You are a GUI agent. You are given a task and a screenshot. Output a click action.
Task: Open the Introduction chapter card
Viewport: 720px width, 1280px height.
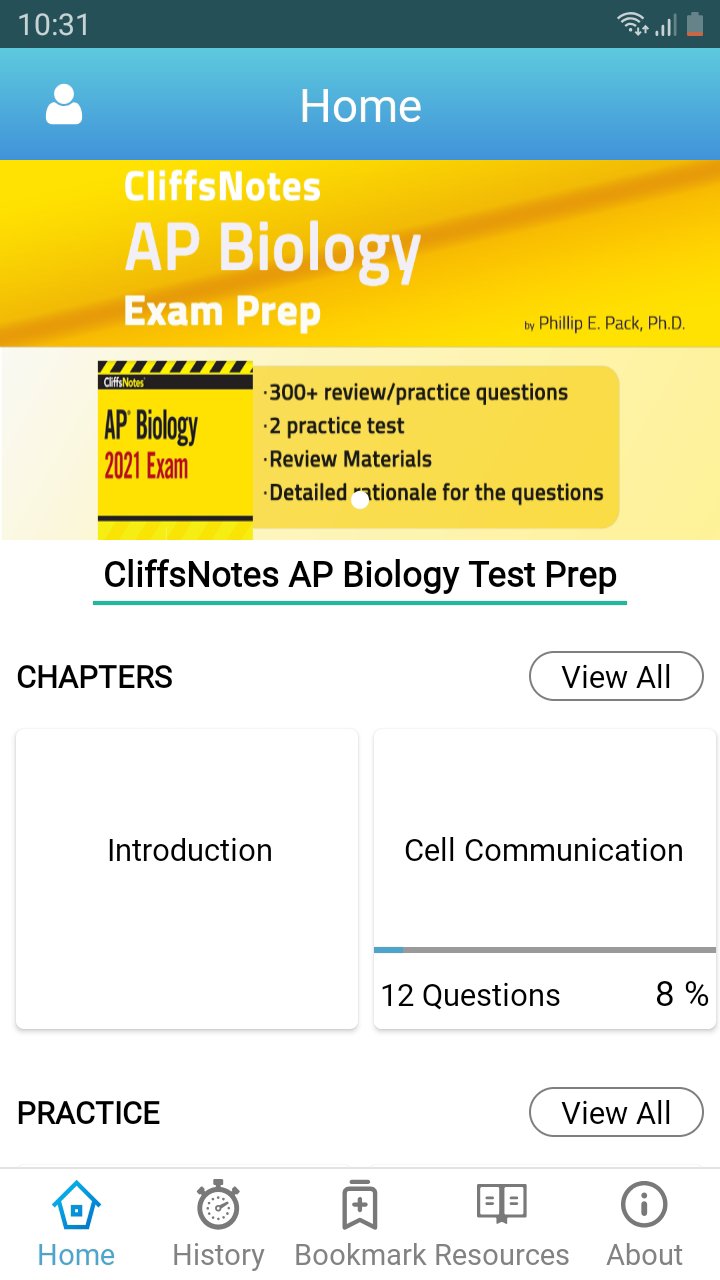(187, 879)
